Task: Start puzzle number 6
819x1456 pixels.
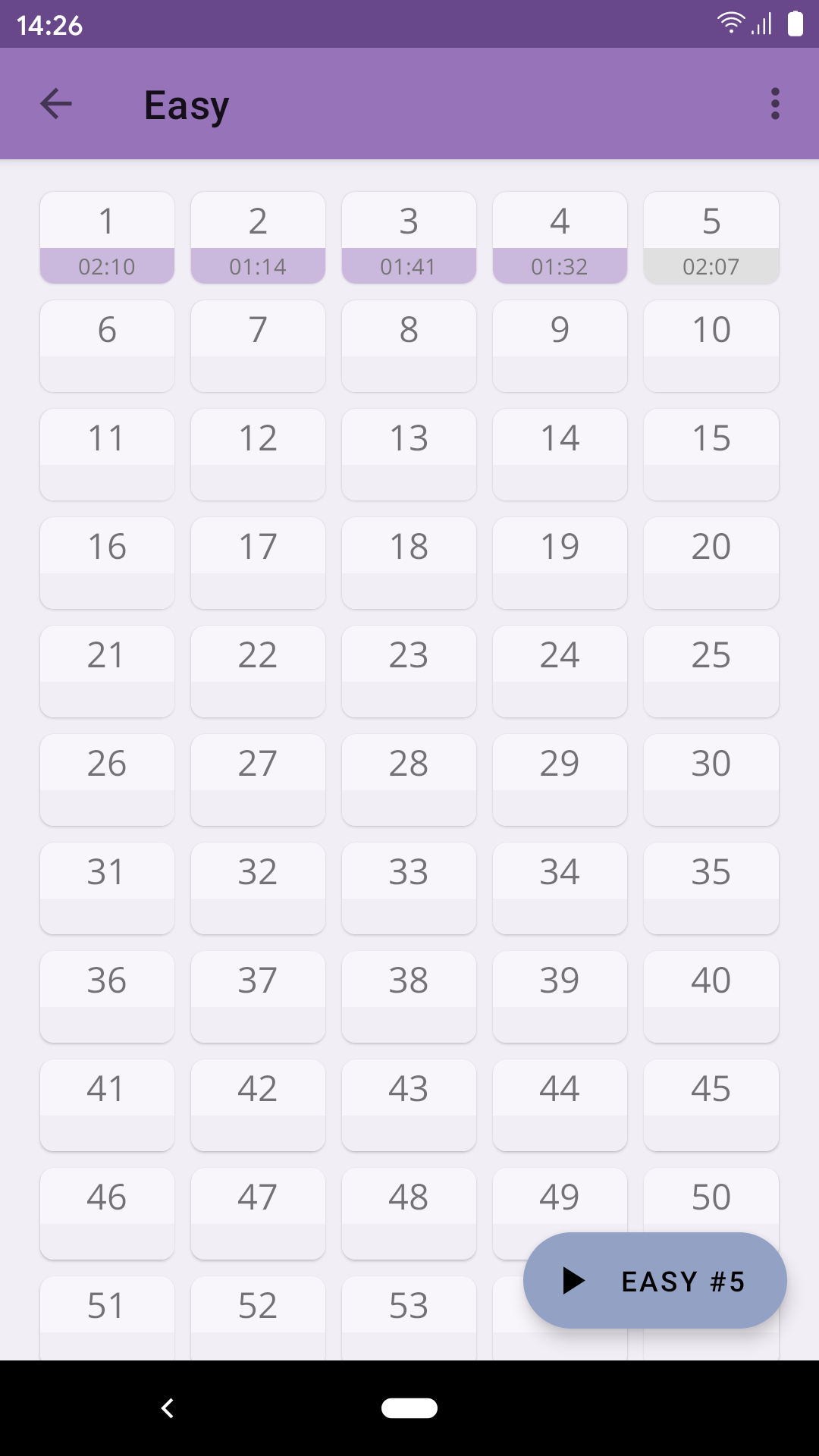Action: tap(107, 346)
